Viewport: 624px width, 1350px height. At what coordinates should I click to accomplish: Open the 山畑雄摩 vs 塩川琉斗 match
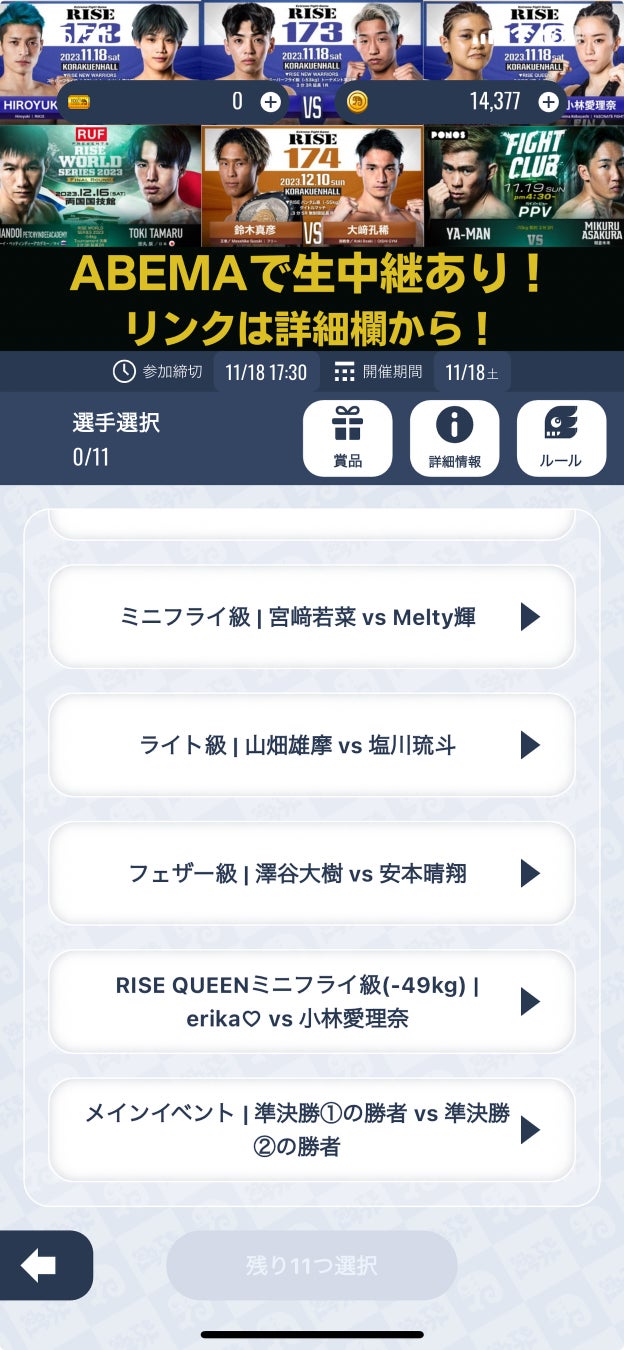(312, 745)
